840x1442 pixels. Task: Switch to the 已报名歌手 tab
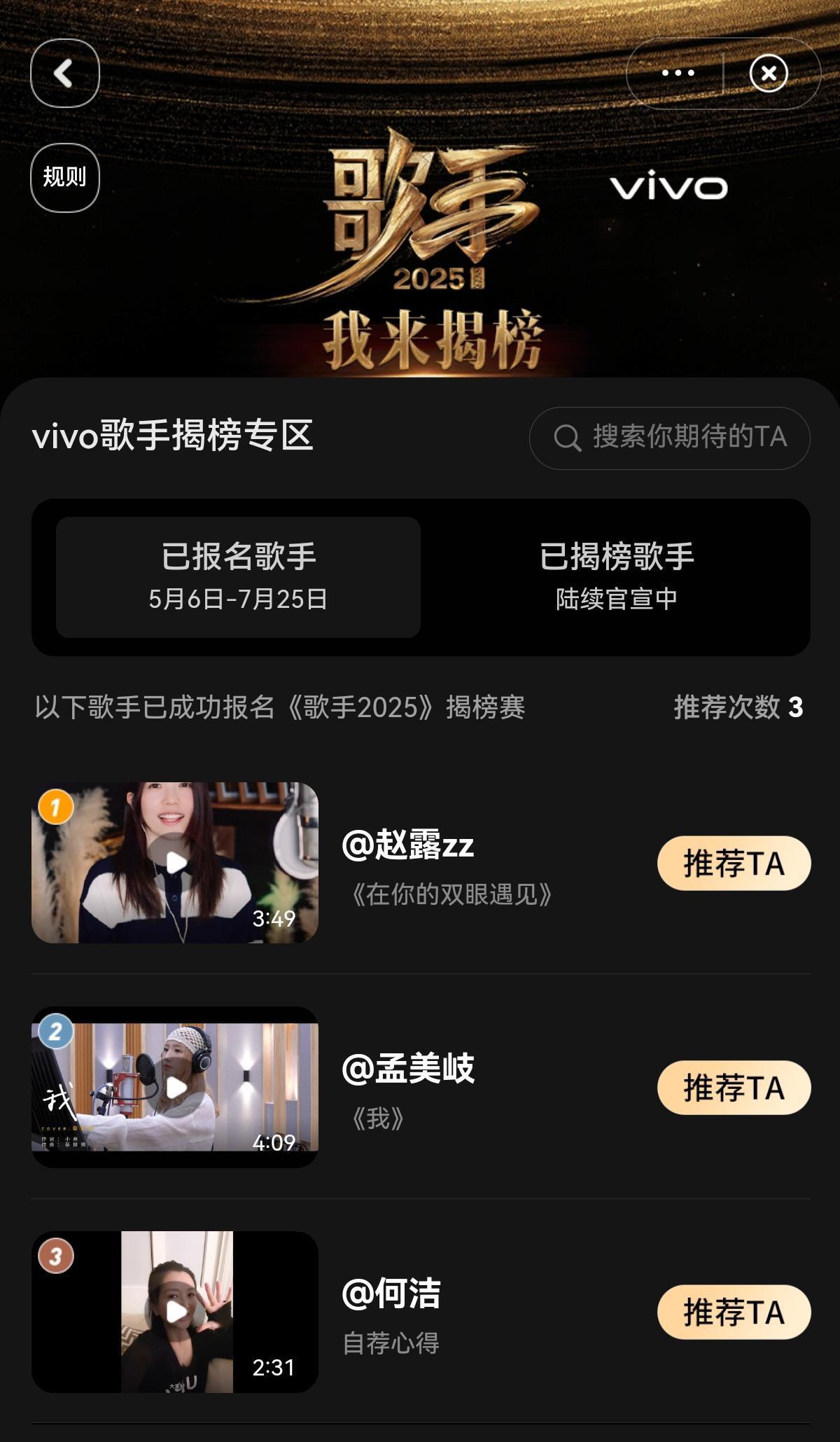[x=238, y=577]
